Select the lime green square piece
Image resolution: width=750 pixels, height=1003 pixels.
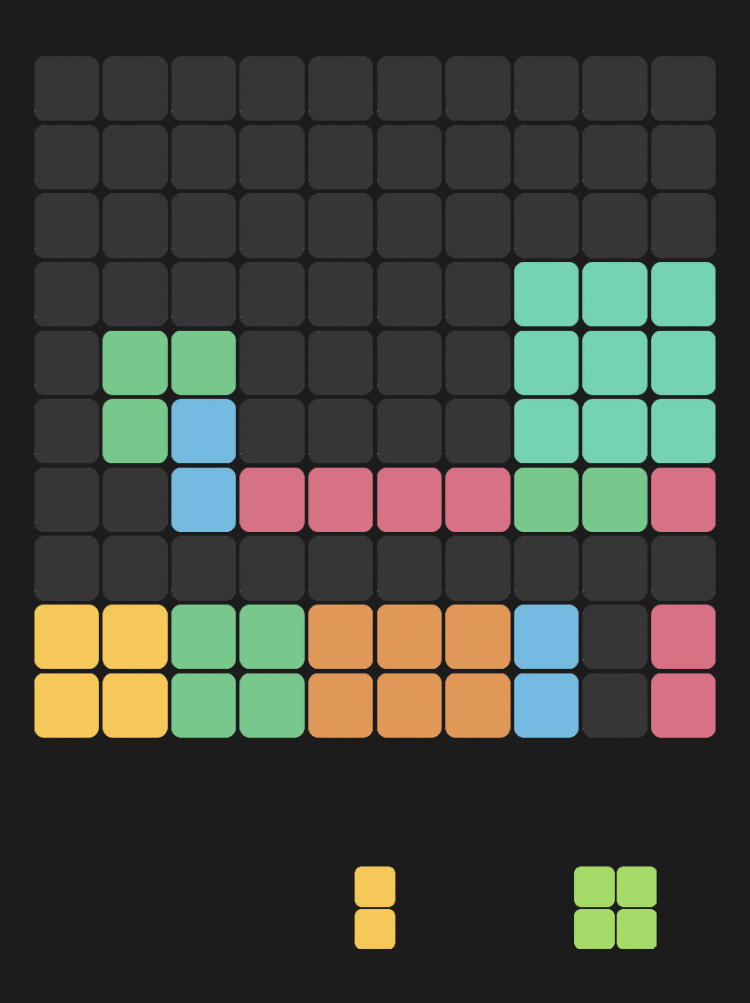point(615,908)
